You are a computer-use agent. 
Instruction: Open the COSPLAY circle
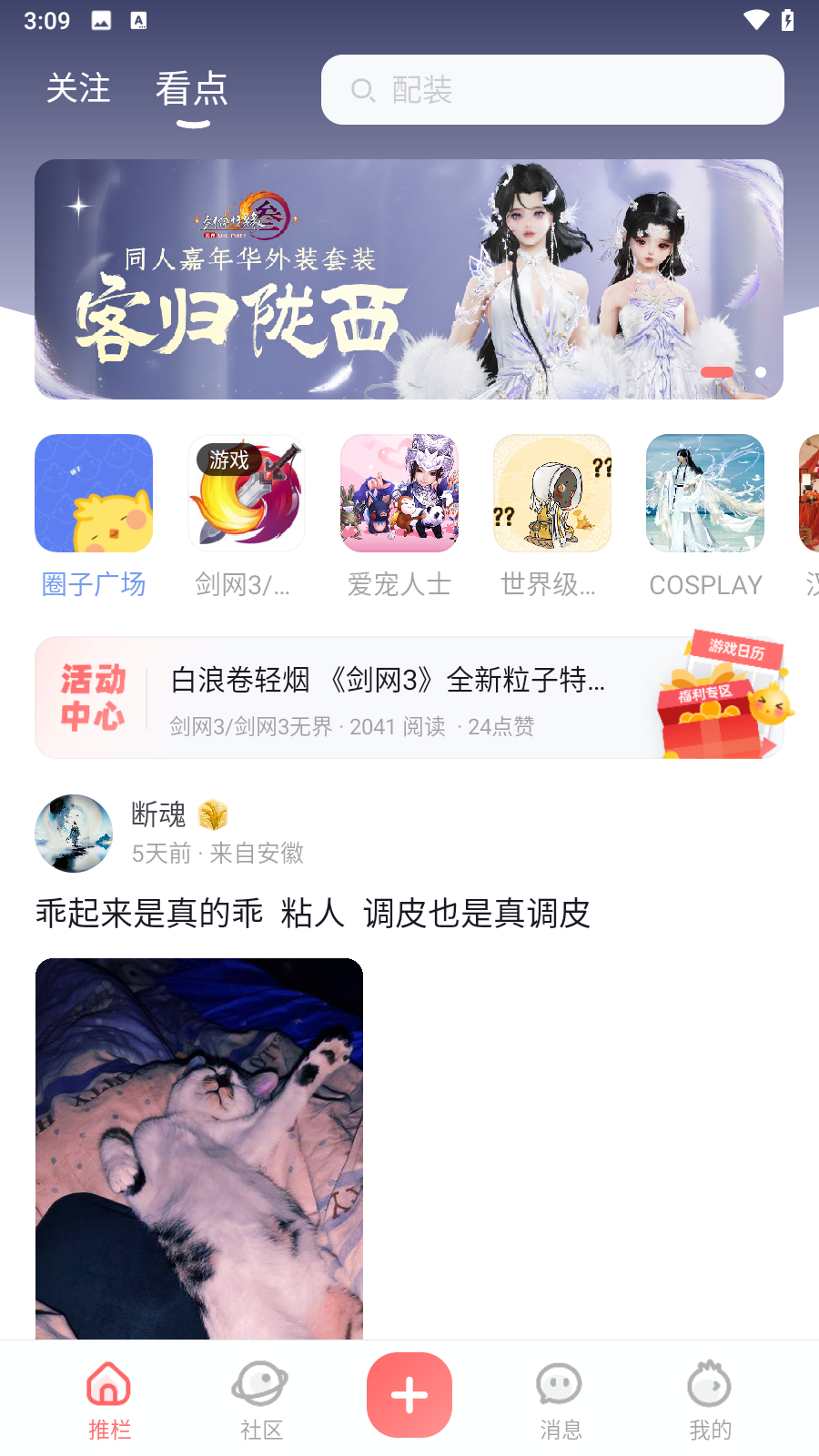coord(705,516)
